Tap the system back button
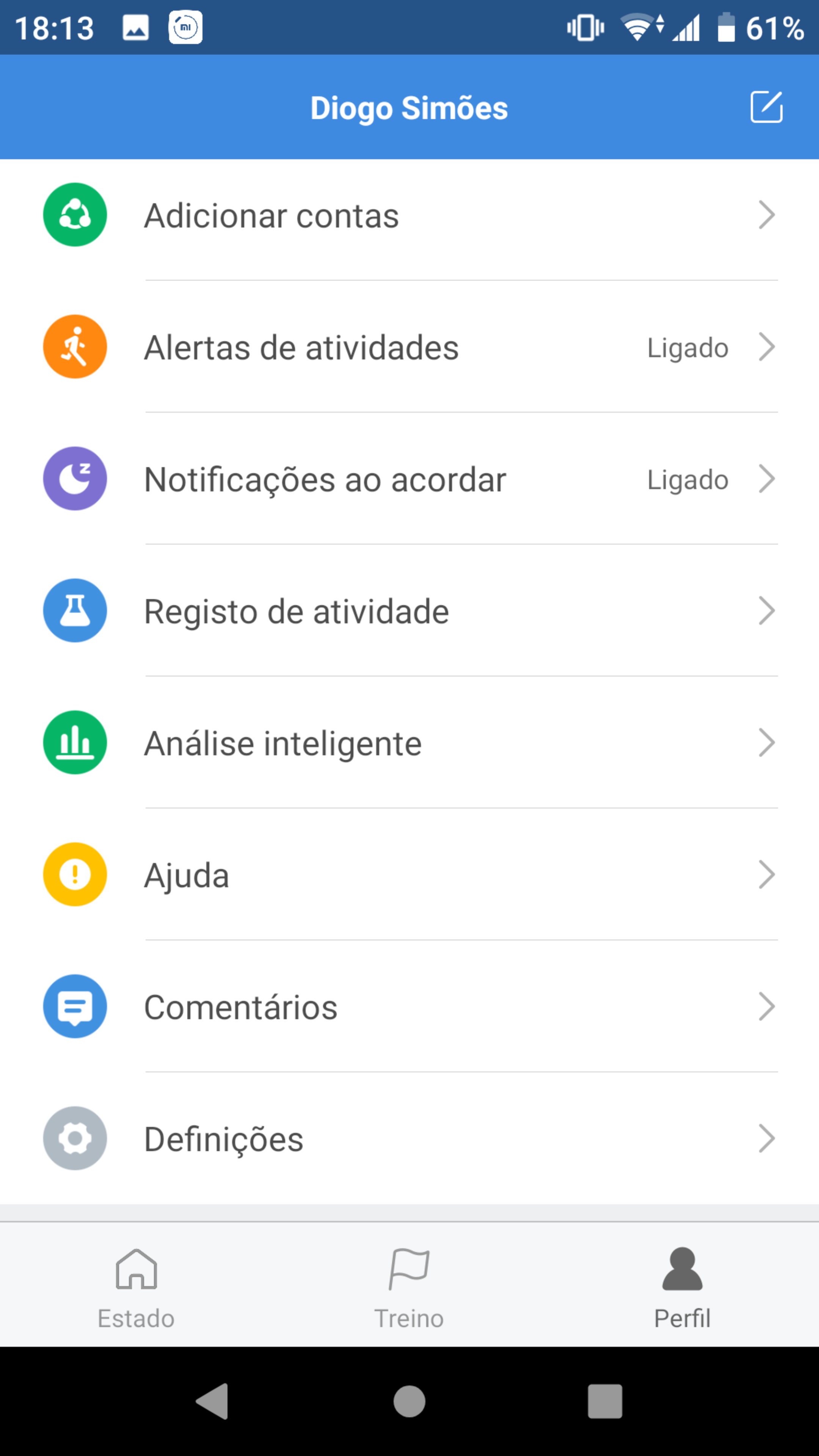 tap(212, 1401)
